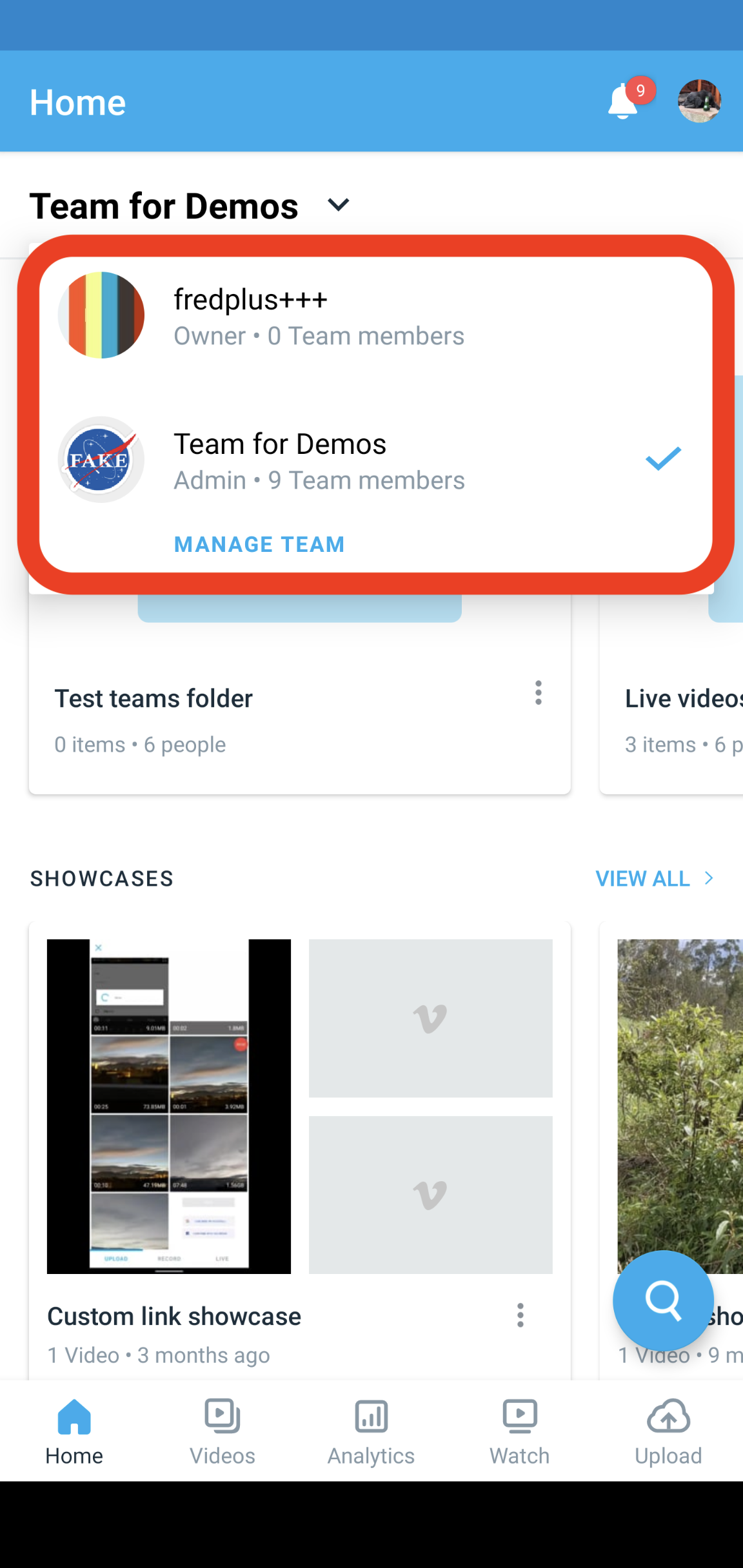Select the Home tab
Viewport: 743px width, 1568px height.
[74, 1431]
